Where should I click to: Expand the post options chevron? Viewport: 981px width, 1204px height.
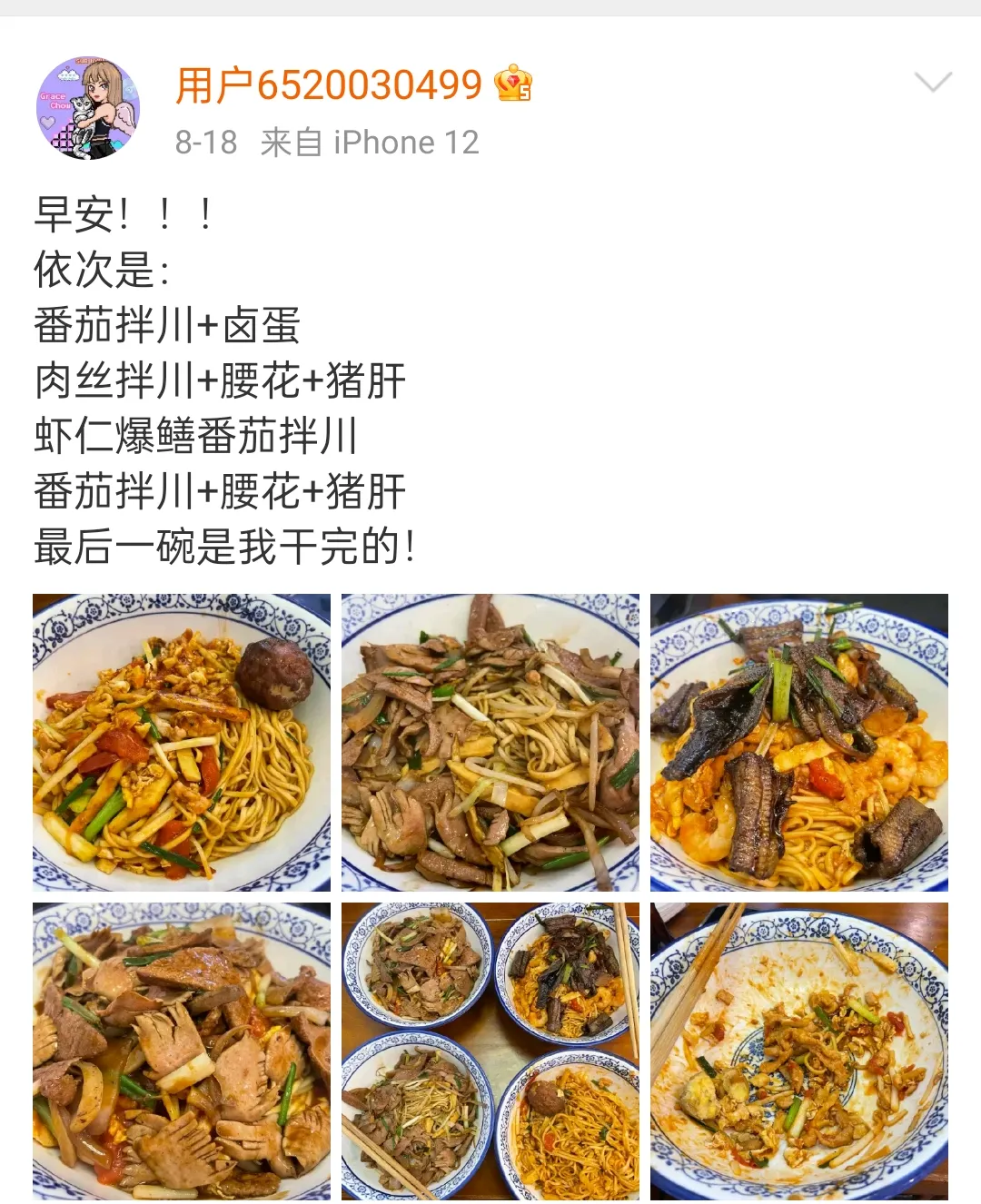[932, 83]
